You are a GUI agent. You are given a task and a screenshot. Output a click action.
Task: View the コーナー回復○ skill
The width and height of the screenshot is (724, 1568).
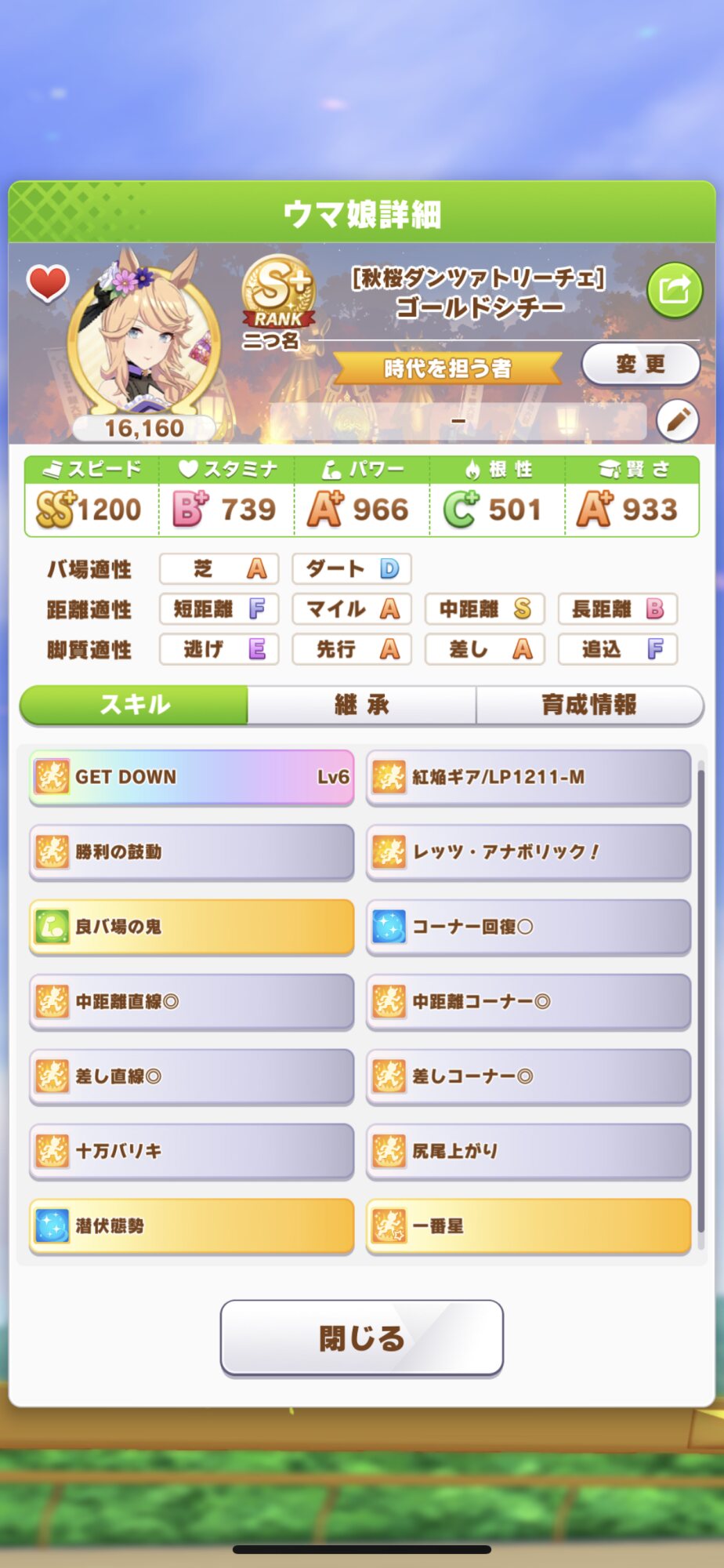coord(528,927)
